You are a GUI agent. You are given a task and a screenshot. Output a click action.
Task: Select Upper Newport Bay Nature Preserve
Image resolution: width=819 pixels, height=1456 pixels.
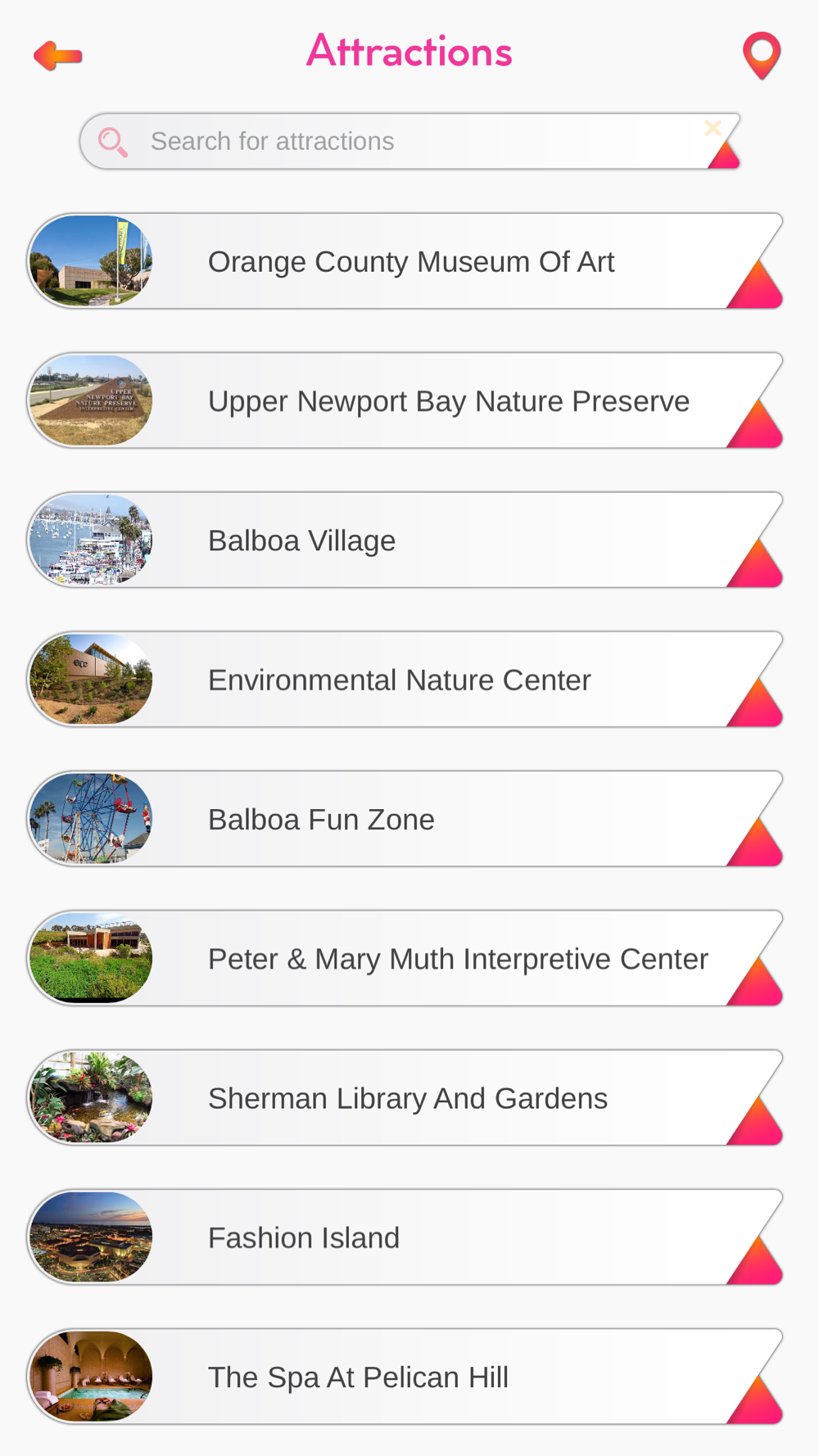405,400
